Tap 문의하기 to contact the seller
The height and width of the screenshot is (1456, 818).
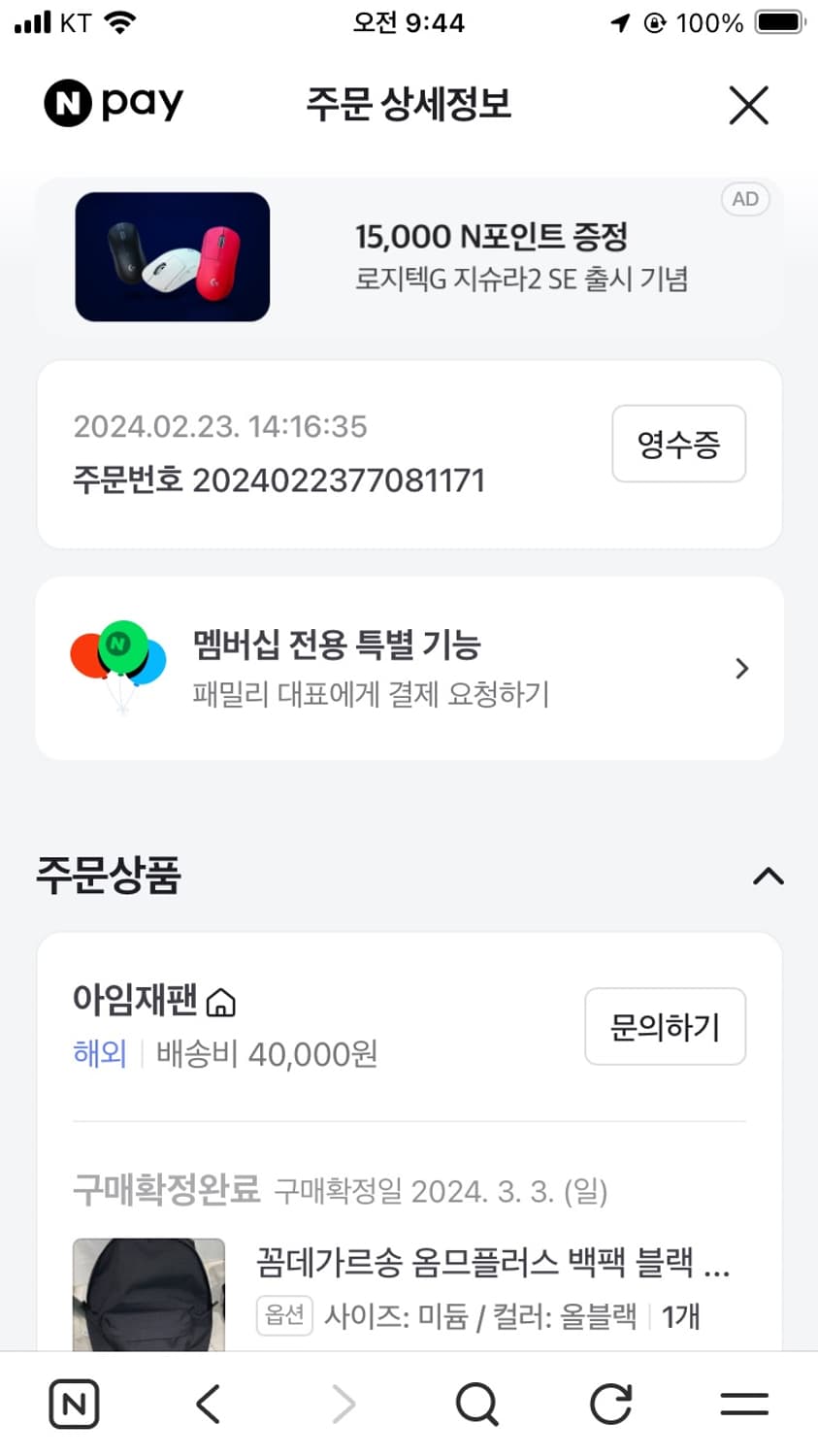click(665, 1026)
